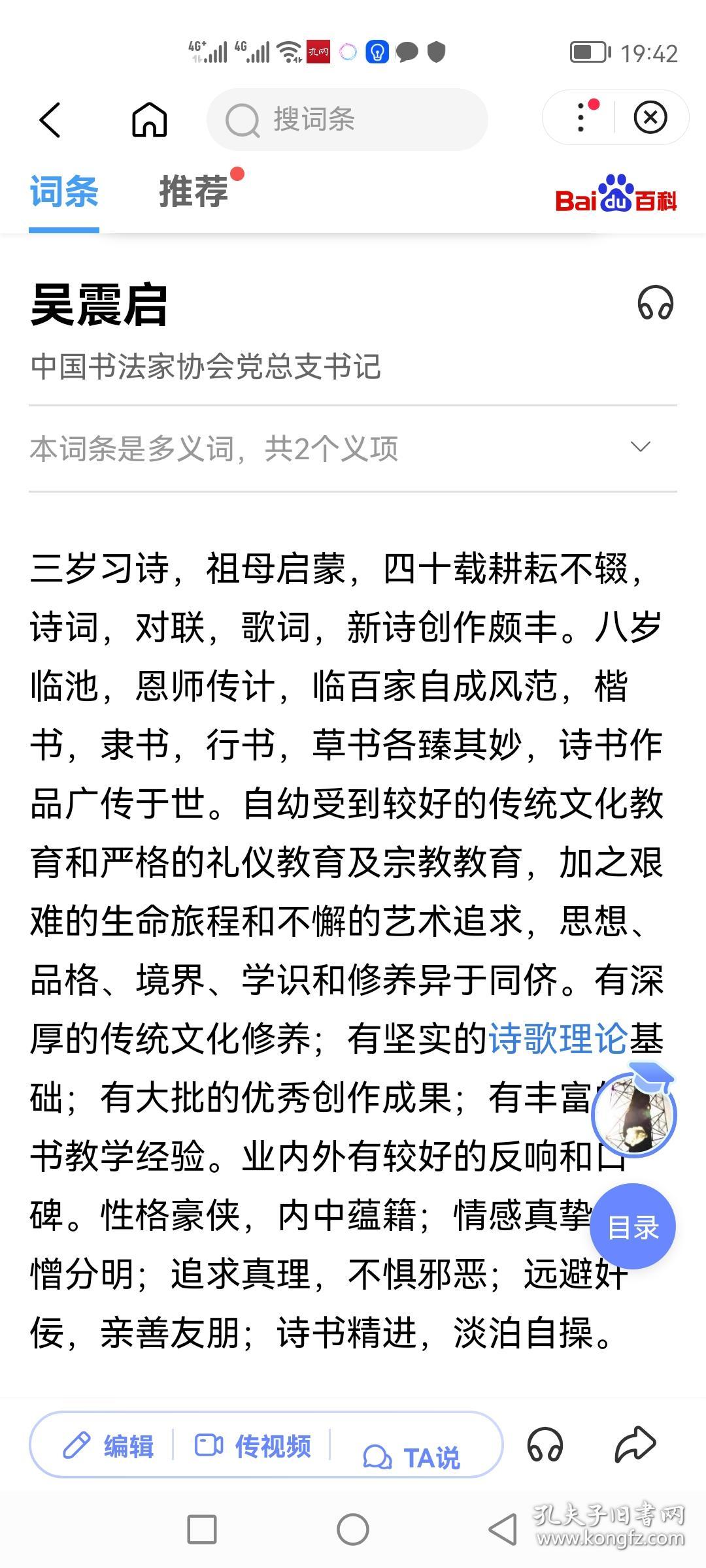Open the 诗歌理论 link

point(558,1039)
